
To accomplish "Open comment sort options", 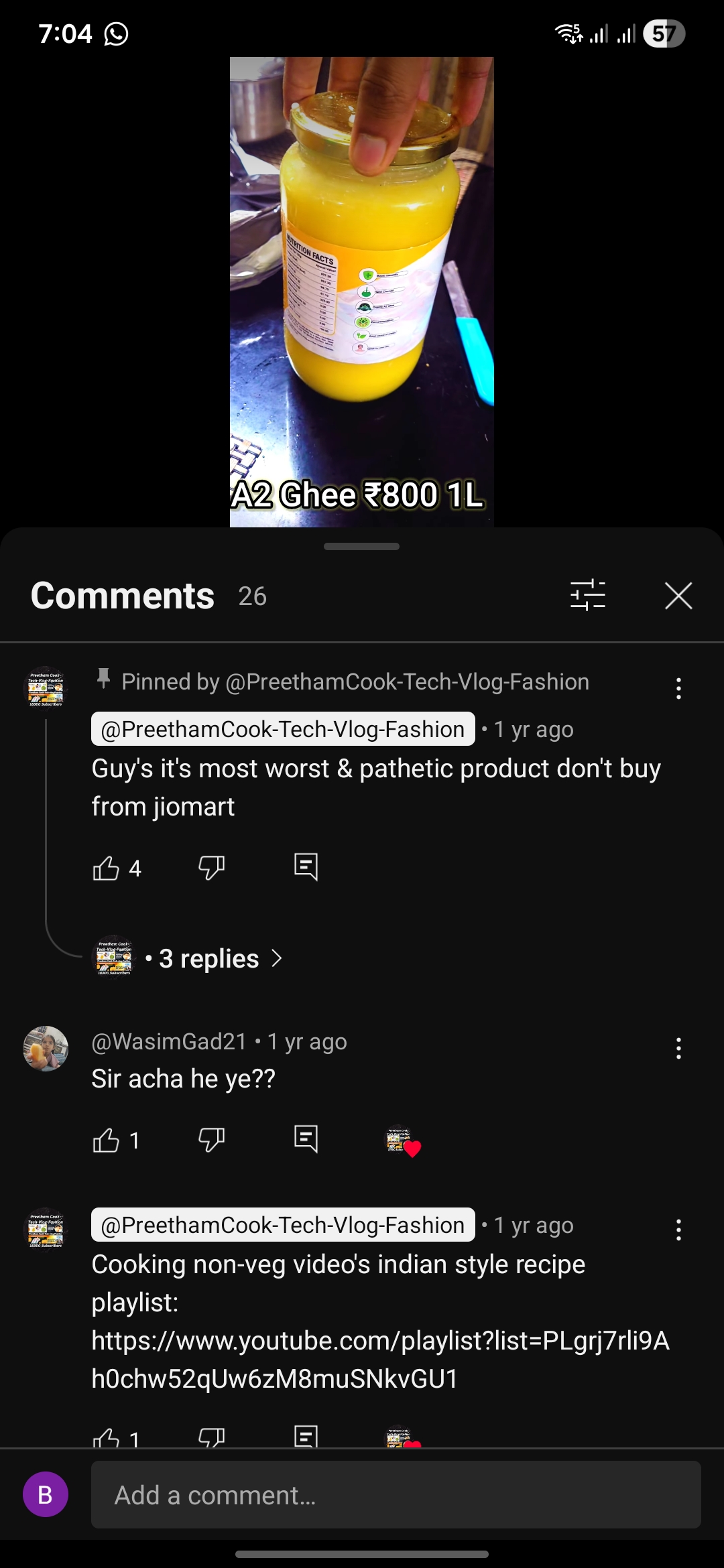I will [x=587, y=596].
